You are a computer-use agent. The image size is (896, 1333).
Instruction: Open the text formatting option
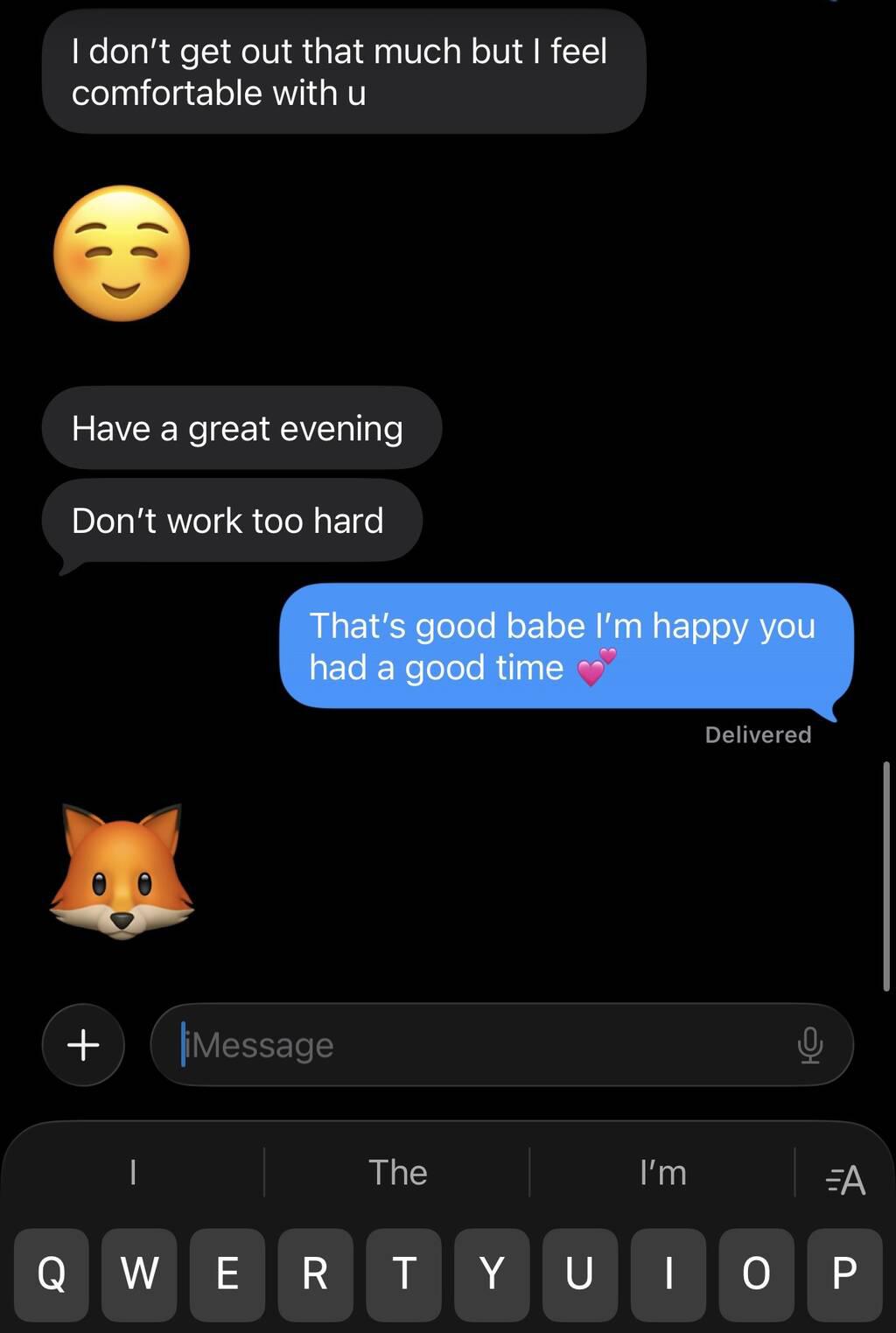pos(845,1180)
